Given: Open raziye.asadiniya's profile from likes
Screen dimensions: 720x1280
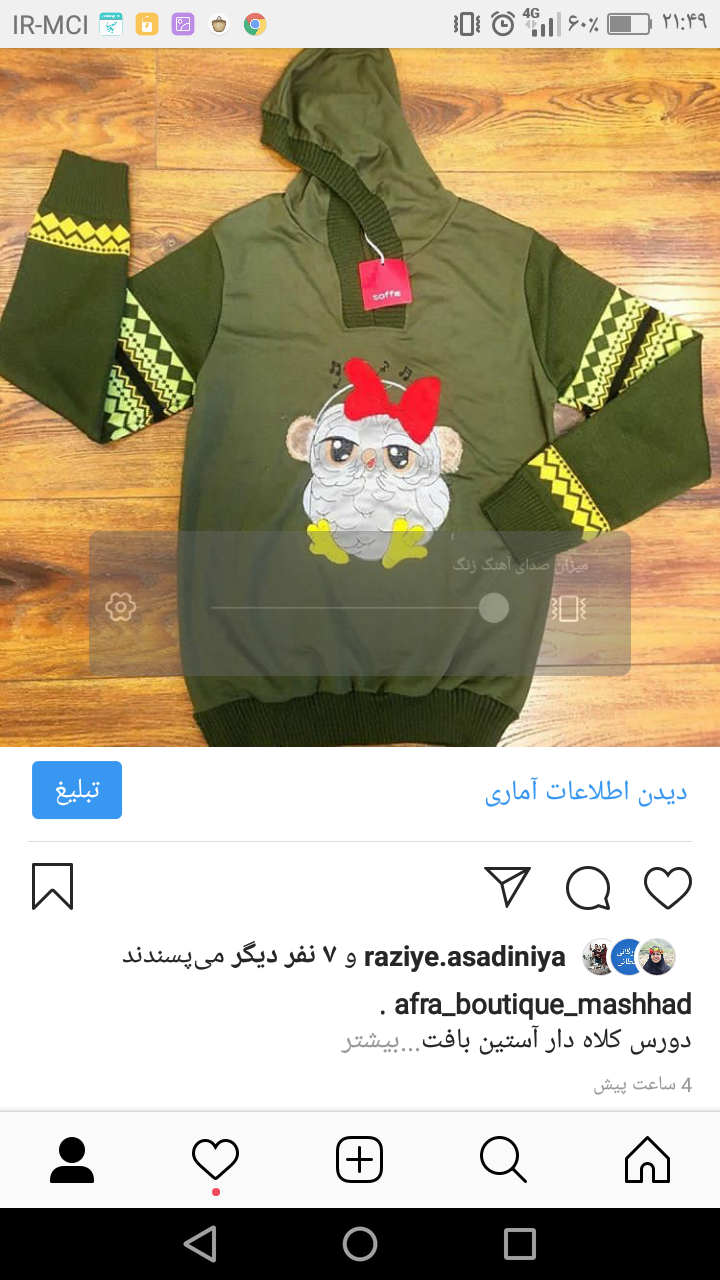Looking at the screenshot, I should tap(464, 957).
